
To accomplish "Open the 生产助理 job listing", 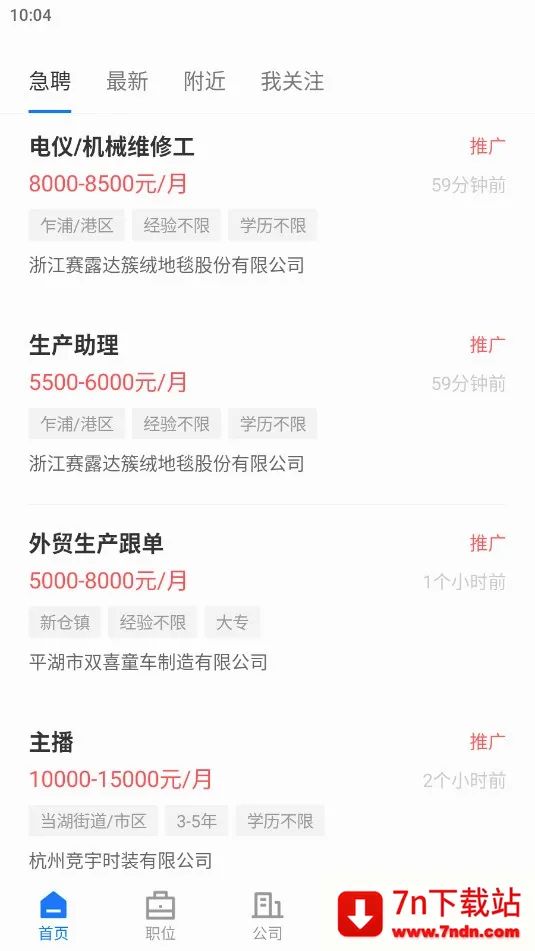I will pos(267,405).
